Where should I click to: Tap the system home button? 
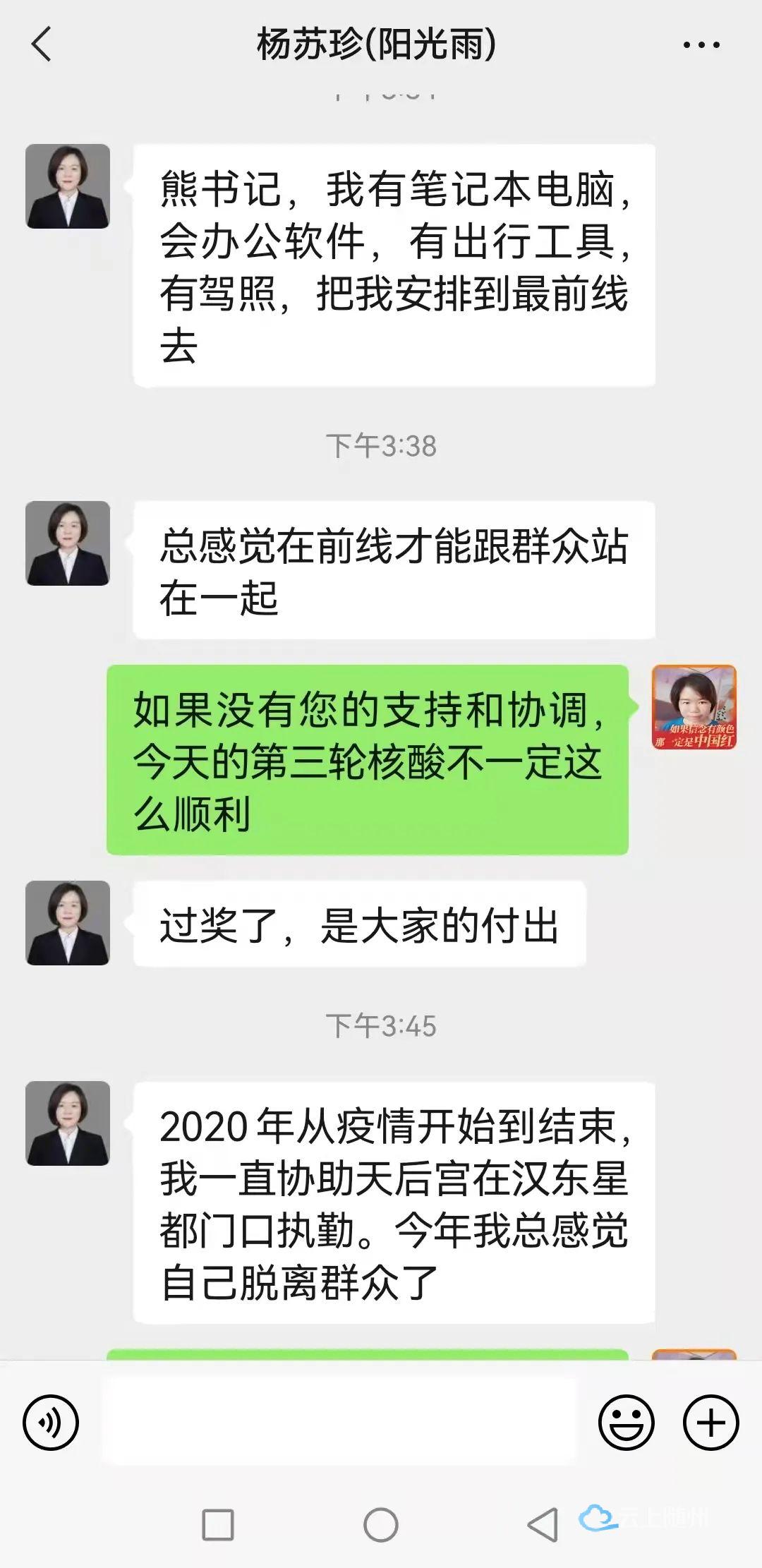coord(380,1524)
